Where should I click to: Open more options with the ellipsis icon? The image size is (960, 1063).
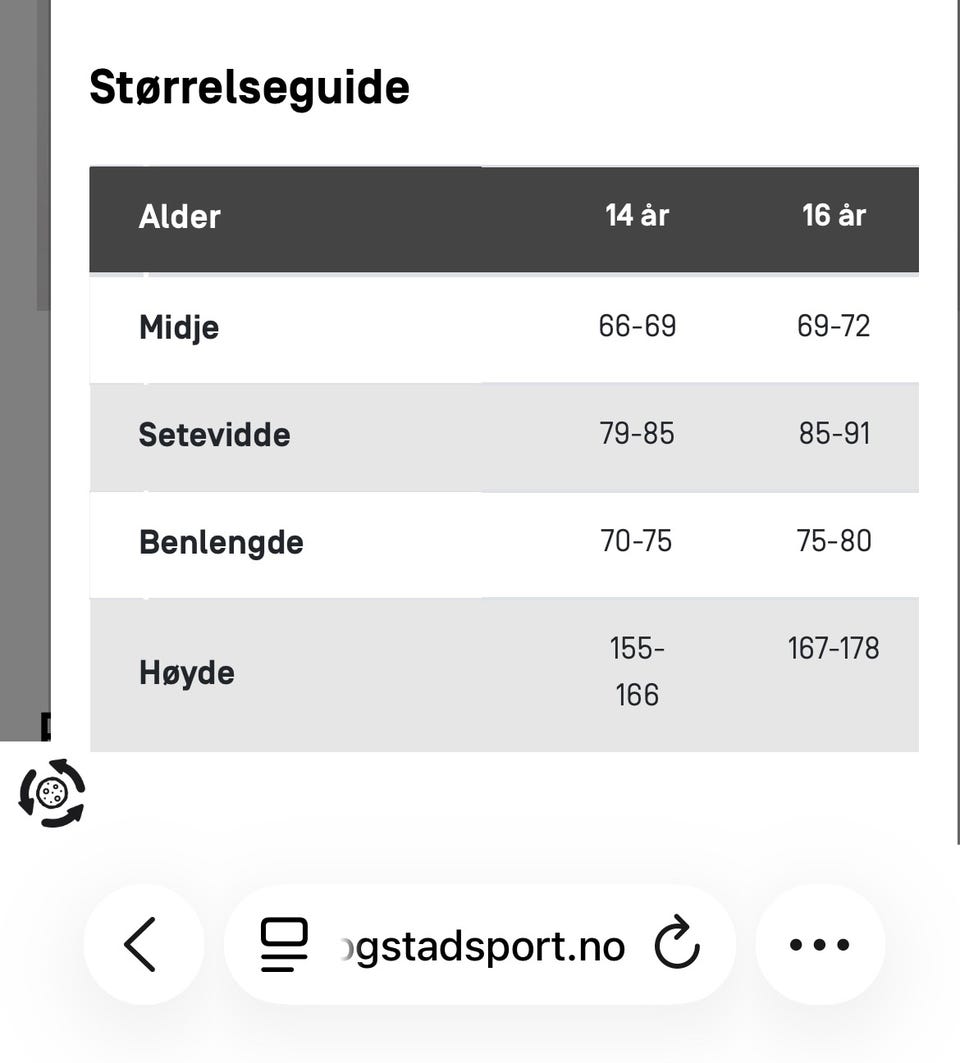click(819, 944)
